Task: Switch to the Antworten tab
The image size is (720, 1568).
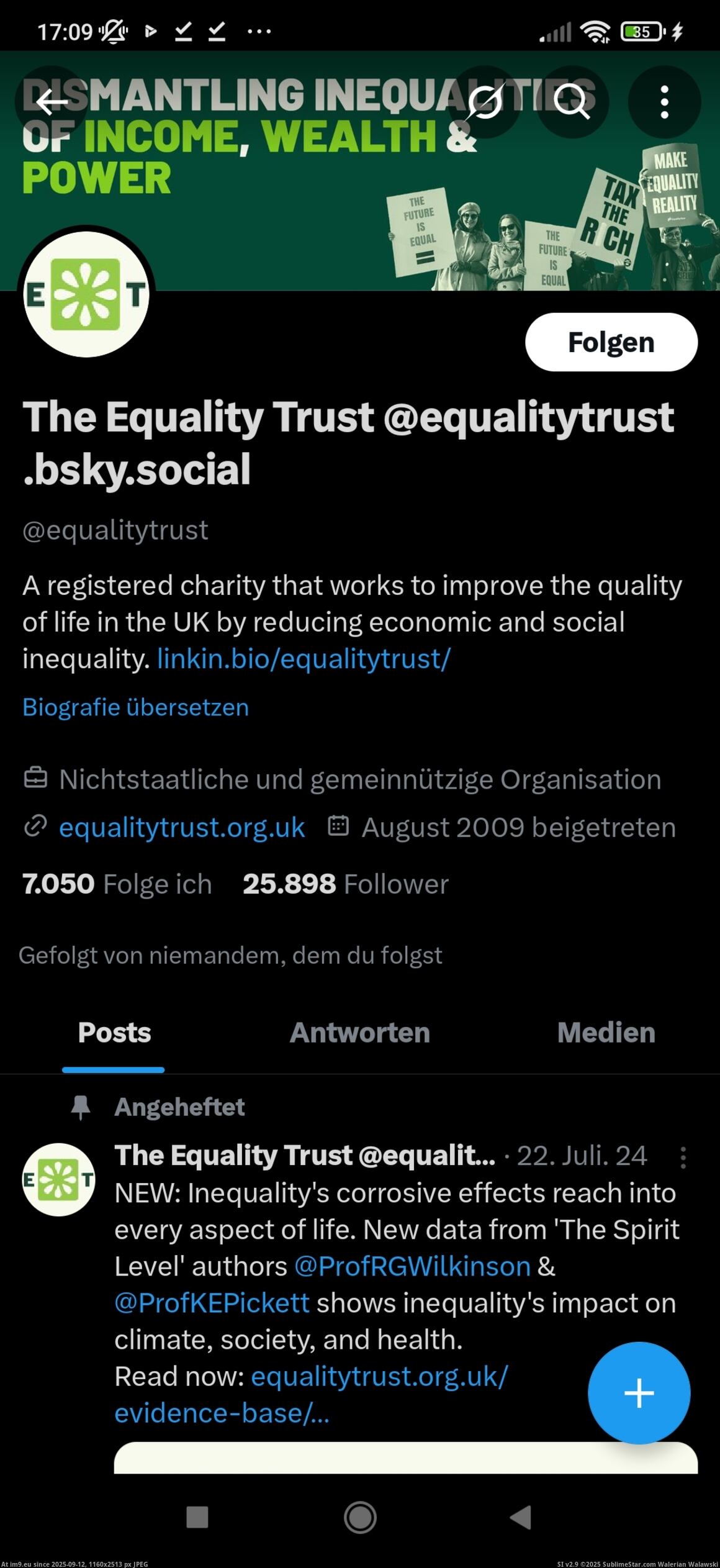Action: [x=359, y=1033]
